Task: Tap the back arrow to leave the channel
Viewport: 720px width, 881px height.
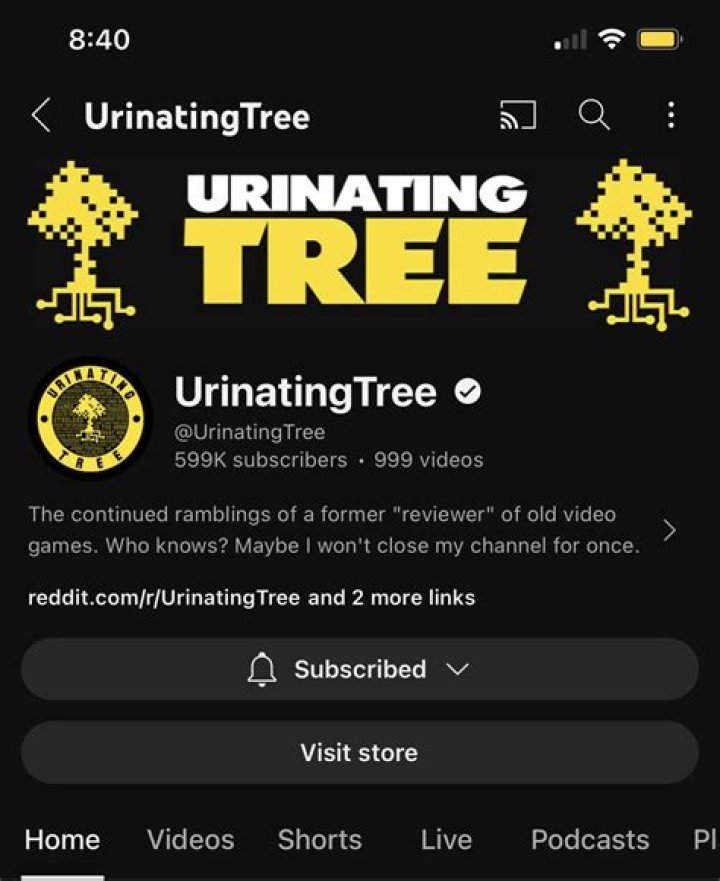Action: coord(40,115)
